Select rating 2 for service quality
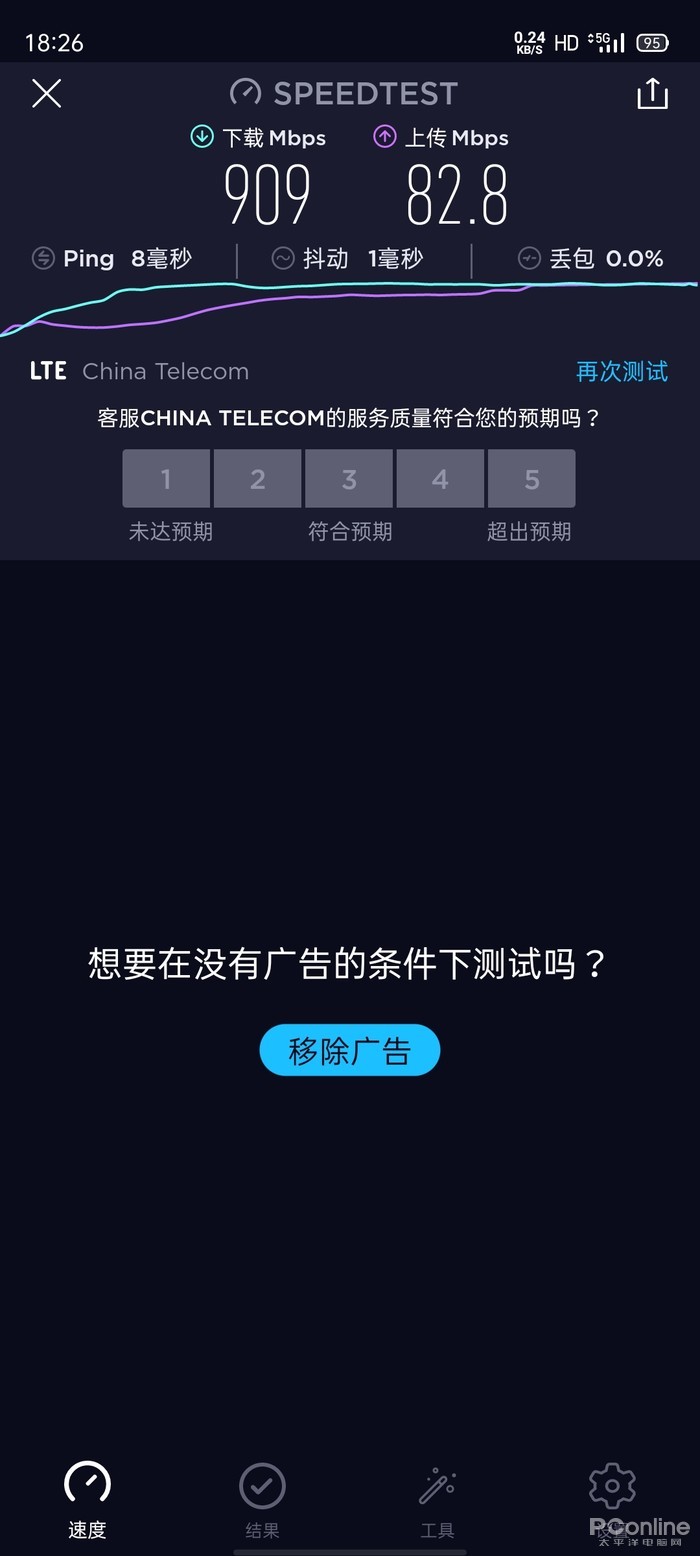700x1556 pixels. click(x=257, y=479)
